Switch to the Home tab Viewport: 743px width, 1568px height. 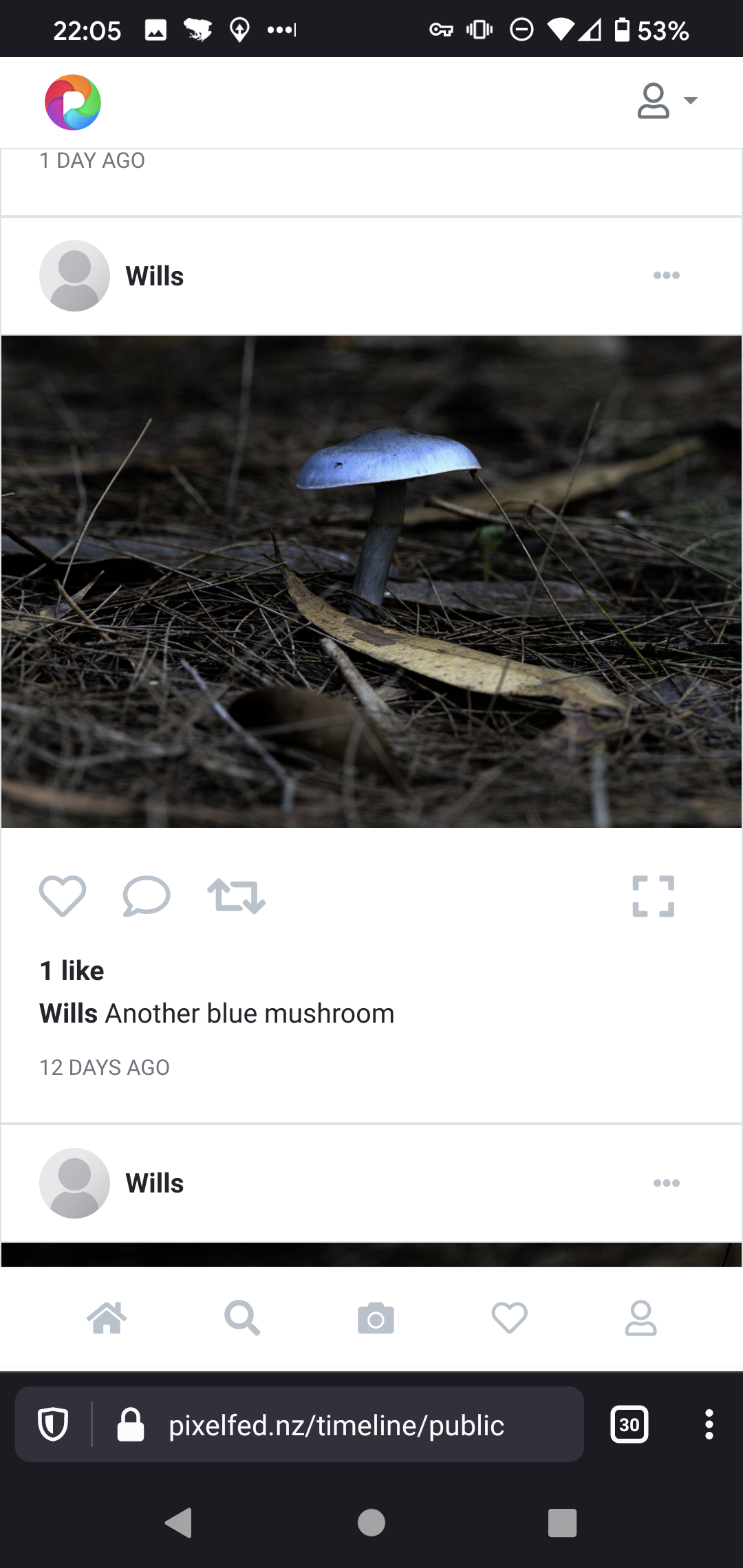pyautogui.click(x=107, y=1318)
